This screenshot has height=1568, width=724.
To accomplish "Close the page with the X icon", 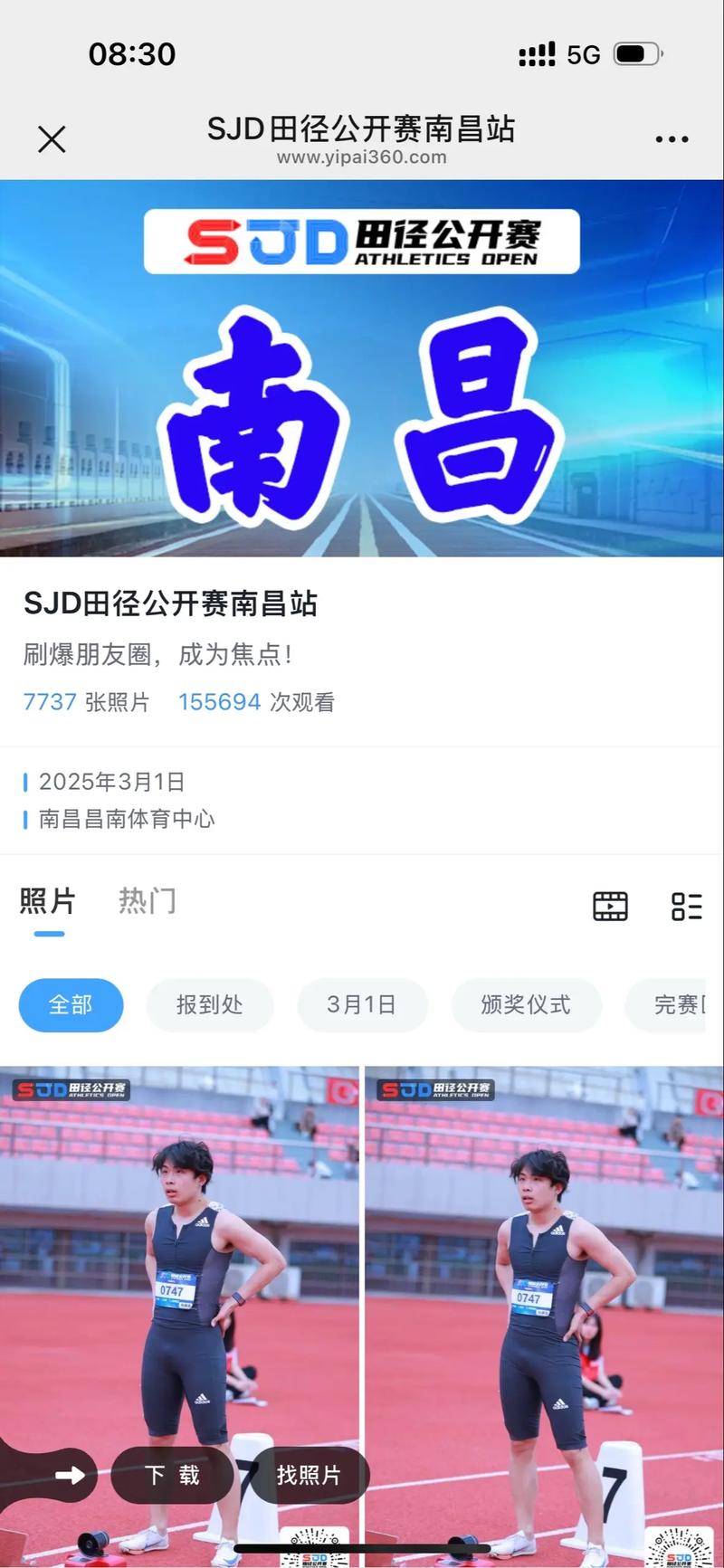I will [51, 139].
